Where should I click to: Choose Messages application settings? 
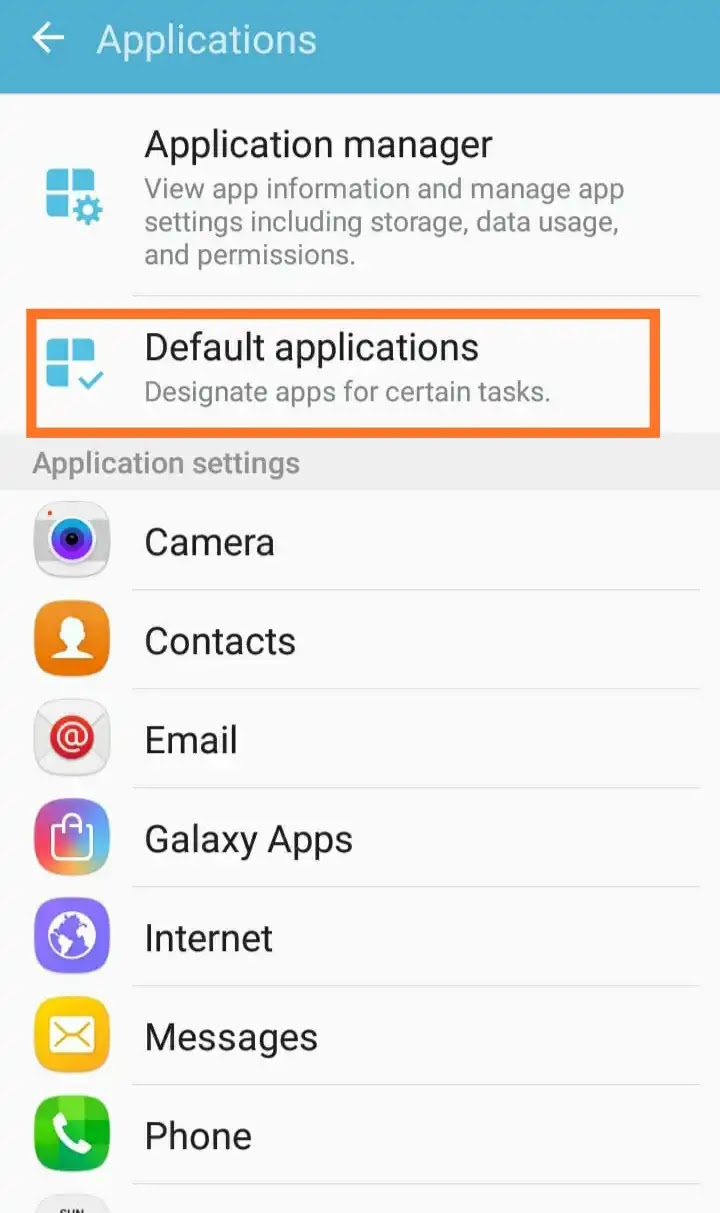tap(360, 1036)
